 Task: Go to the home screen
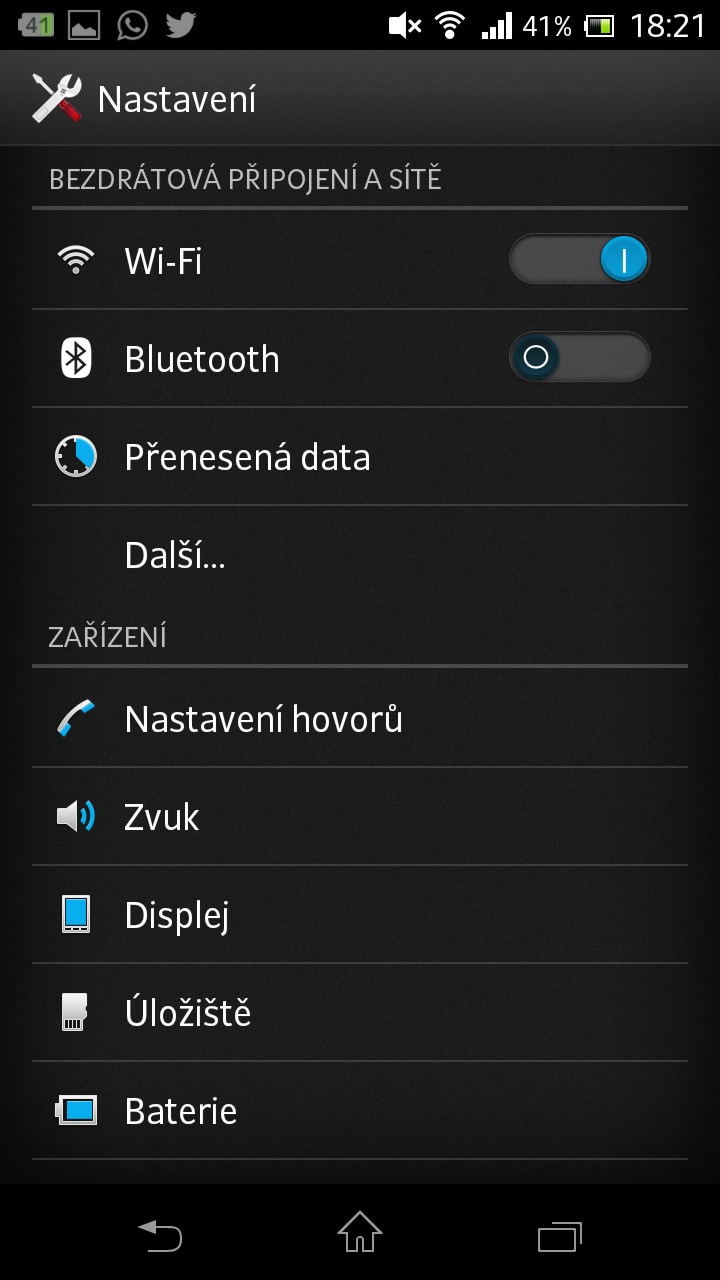360,1232
